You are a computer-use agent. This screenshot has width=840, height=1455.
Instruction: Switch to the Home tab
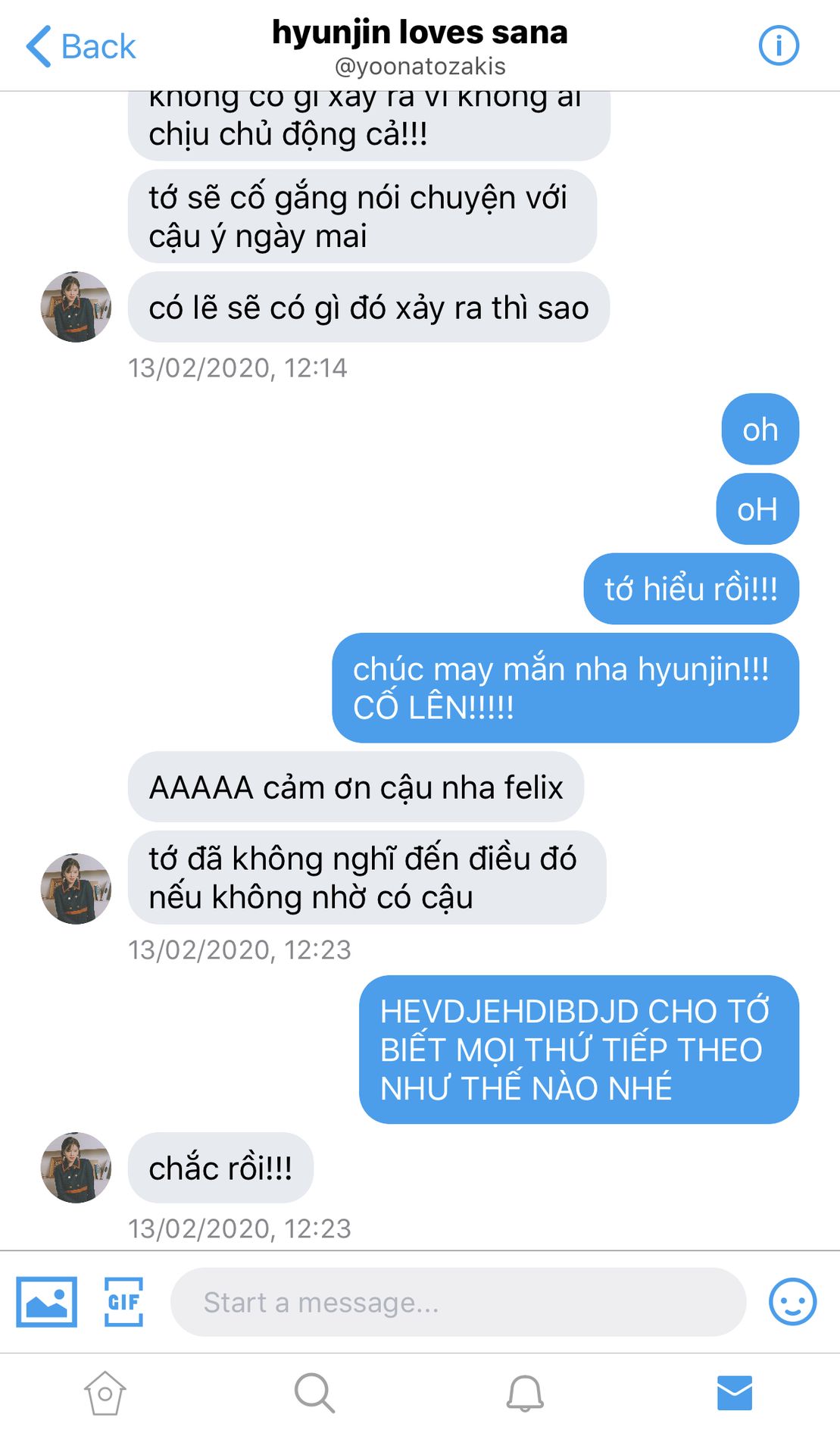tap(105, 1393)
